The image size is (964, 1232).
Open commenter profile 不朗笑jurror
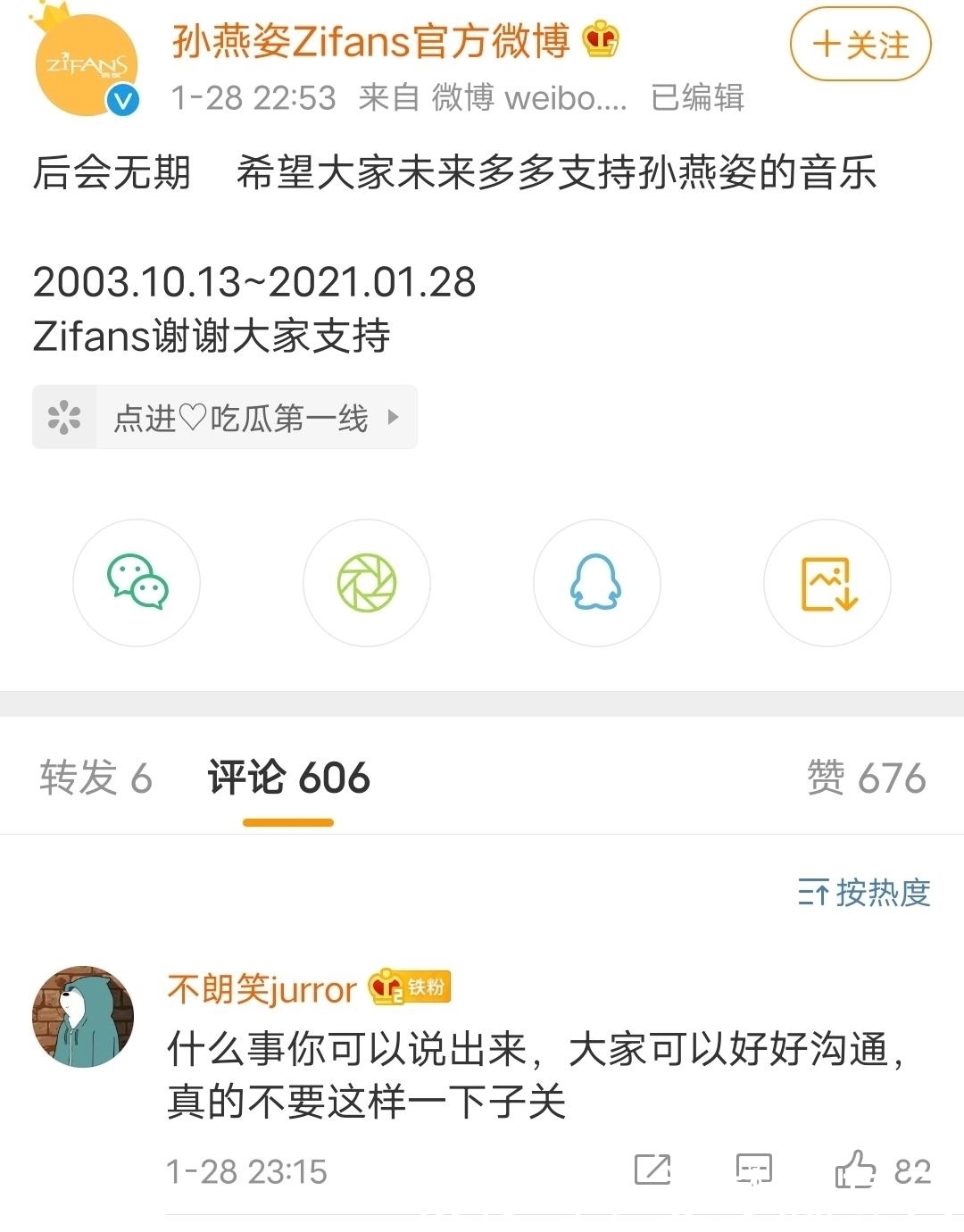tap(262, 987)
